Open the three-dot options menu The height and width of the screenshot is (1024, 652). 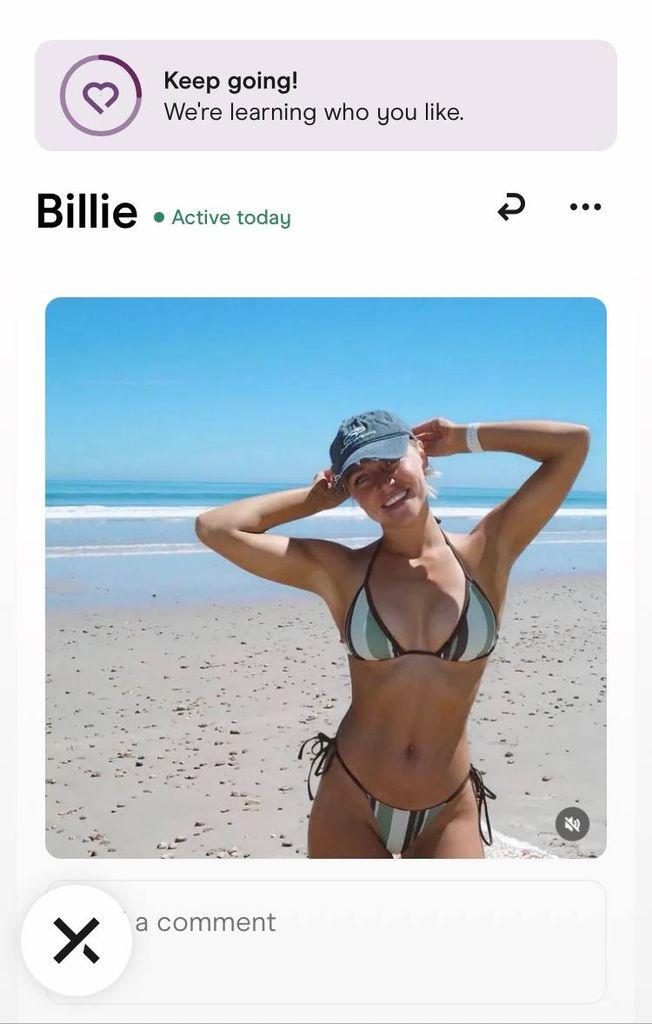click(x=585, y=207)
